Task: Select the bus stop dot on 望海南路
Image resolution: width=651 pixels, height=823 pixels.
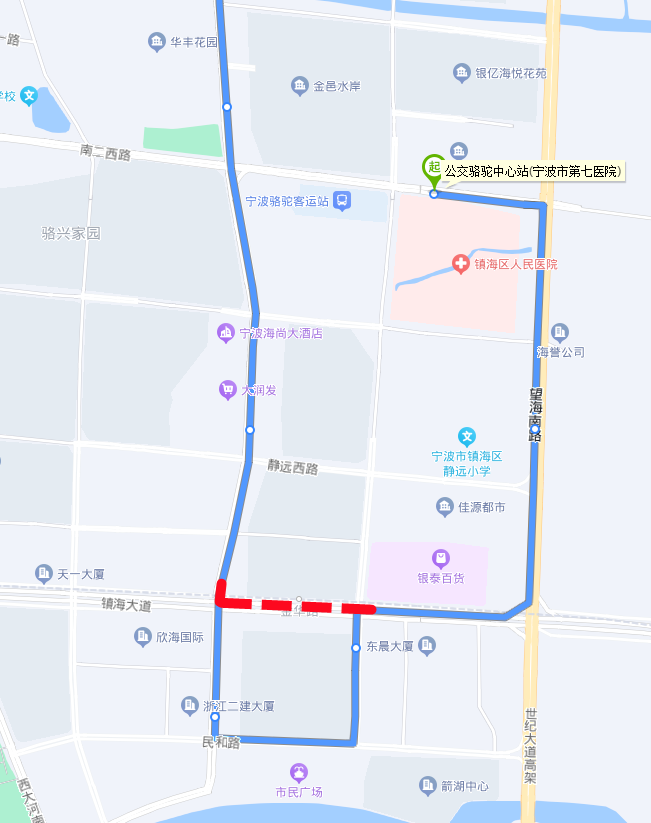Action: point(535,430)
